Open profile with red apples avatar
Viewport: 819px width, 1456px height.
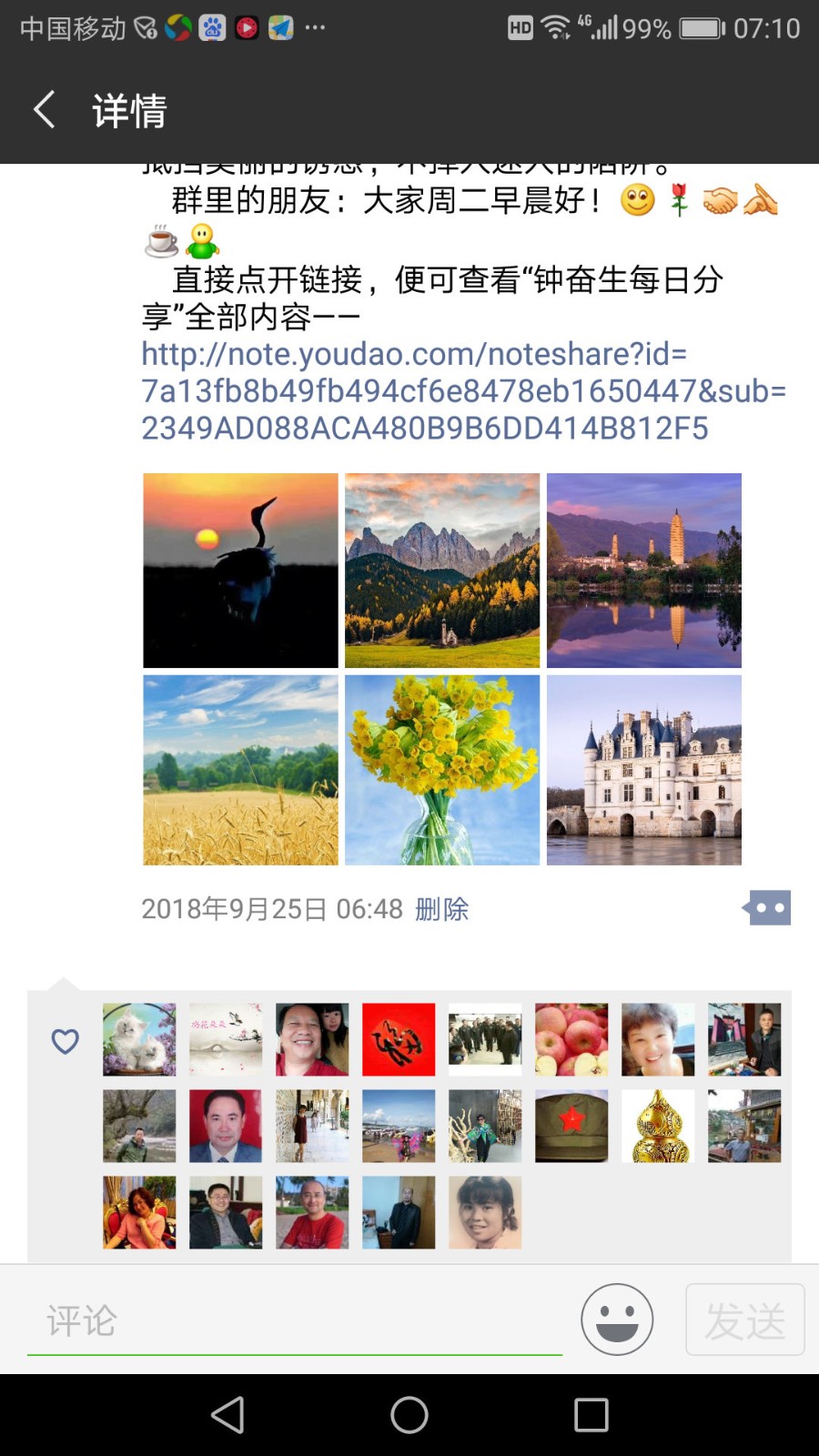[571, 1040]
